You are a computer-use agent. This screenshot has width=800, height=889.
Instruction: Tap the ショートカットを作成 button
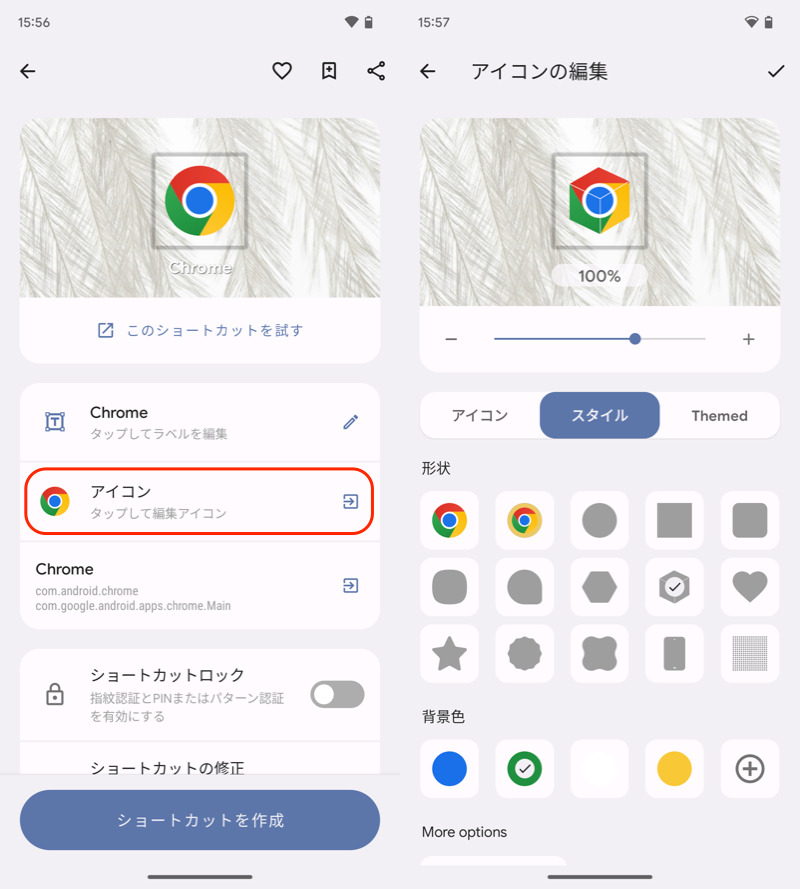coord(200,820)
